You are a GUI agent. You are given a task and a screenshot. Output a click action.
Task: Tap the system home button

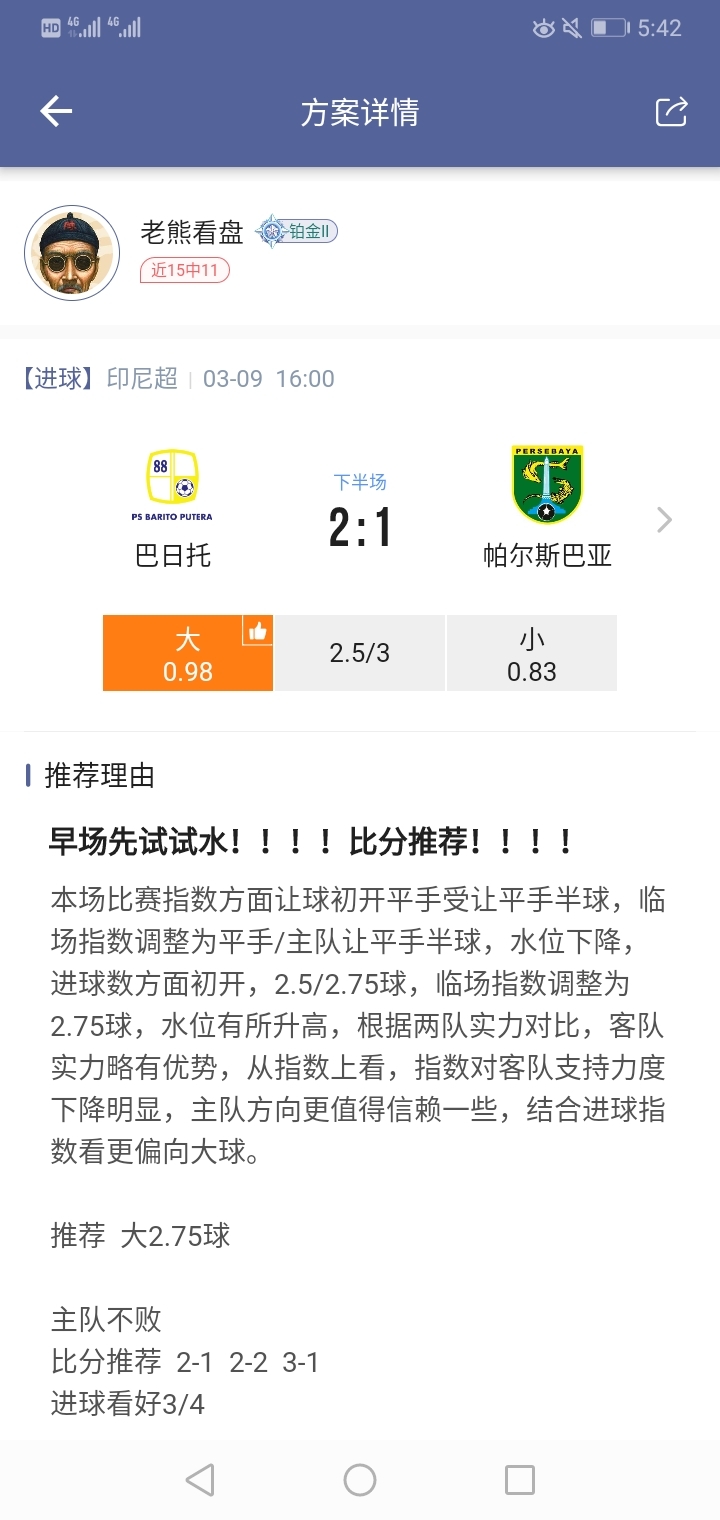point(360,1480)
